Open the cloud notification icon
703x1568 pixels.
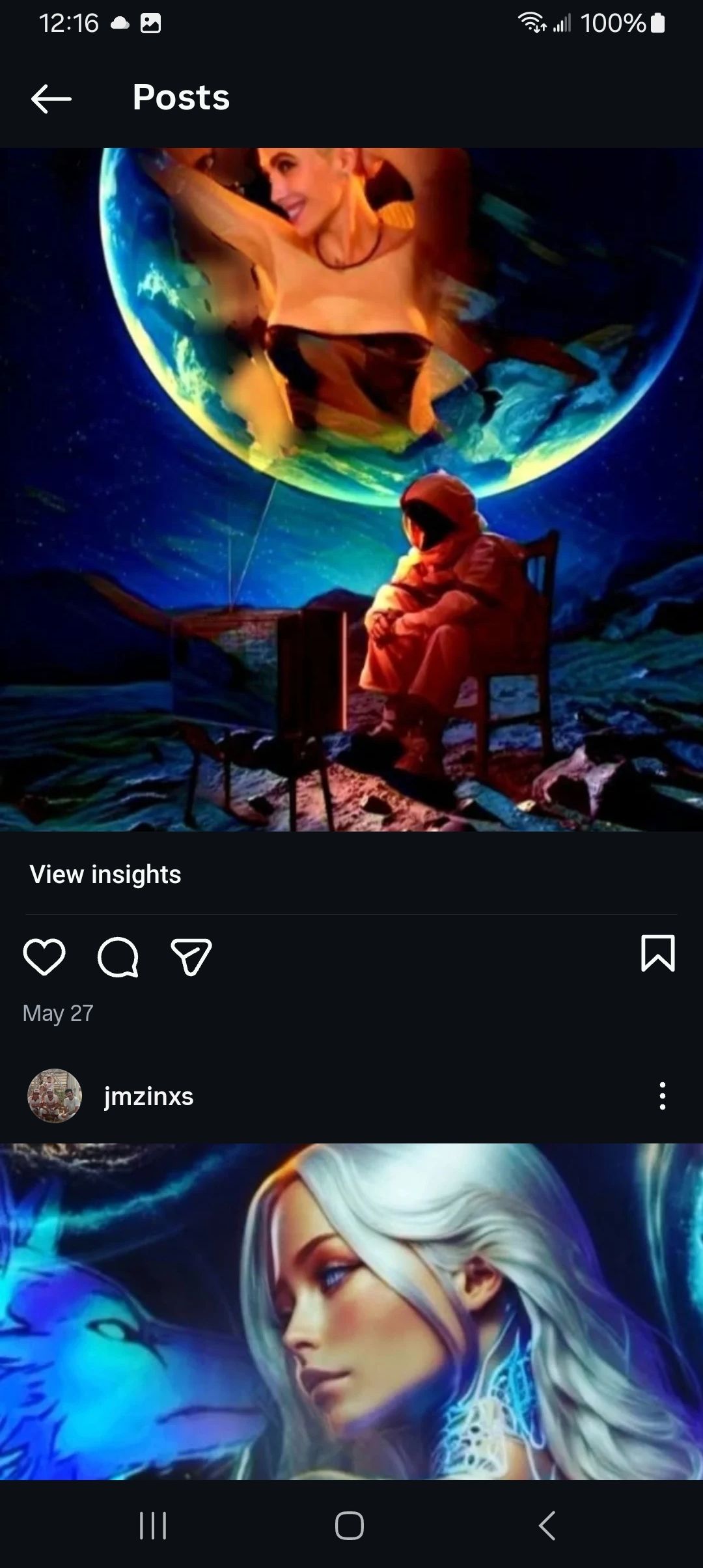(119, 23)
